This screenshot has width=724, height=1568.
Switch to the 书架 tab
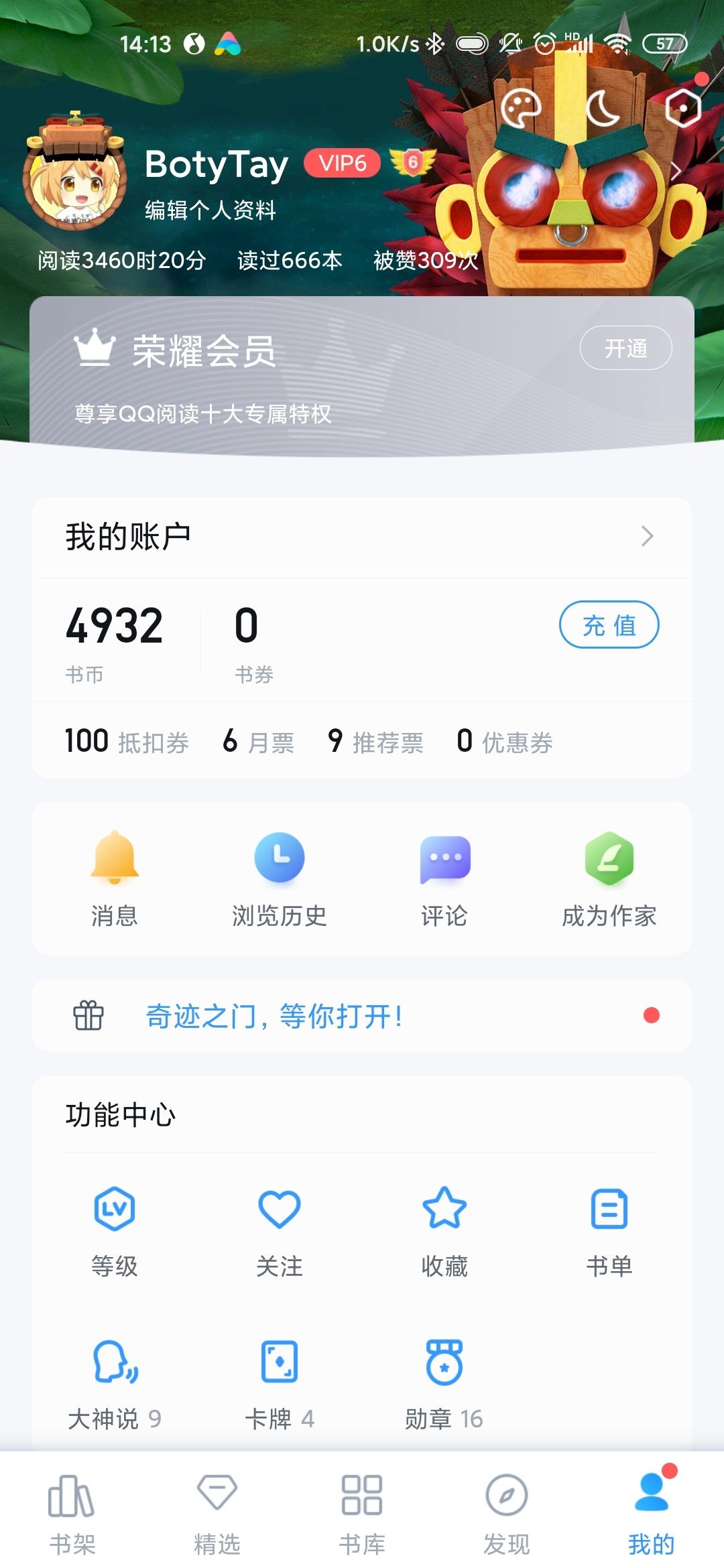tap(72, 1514)
